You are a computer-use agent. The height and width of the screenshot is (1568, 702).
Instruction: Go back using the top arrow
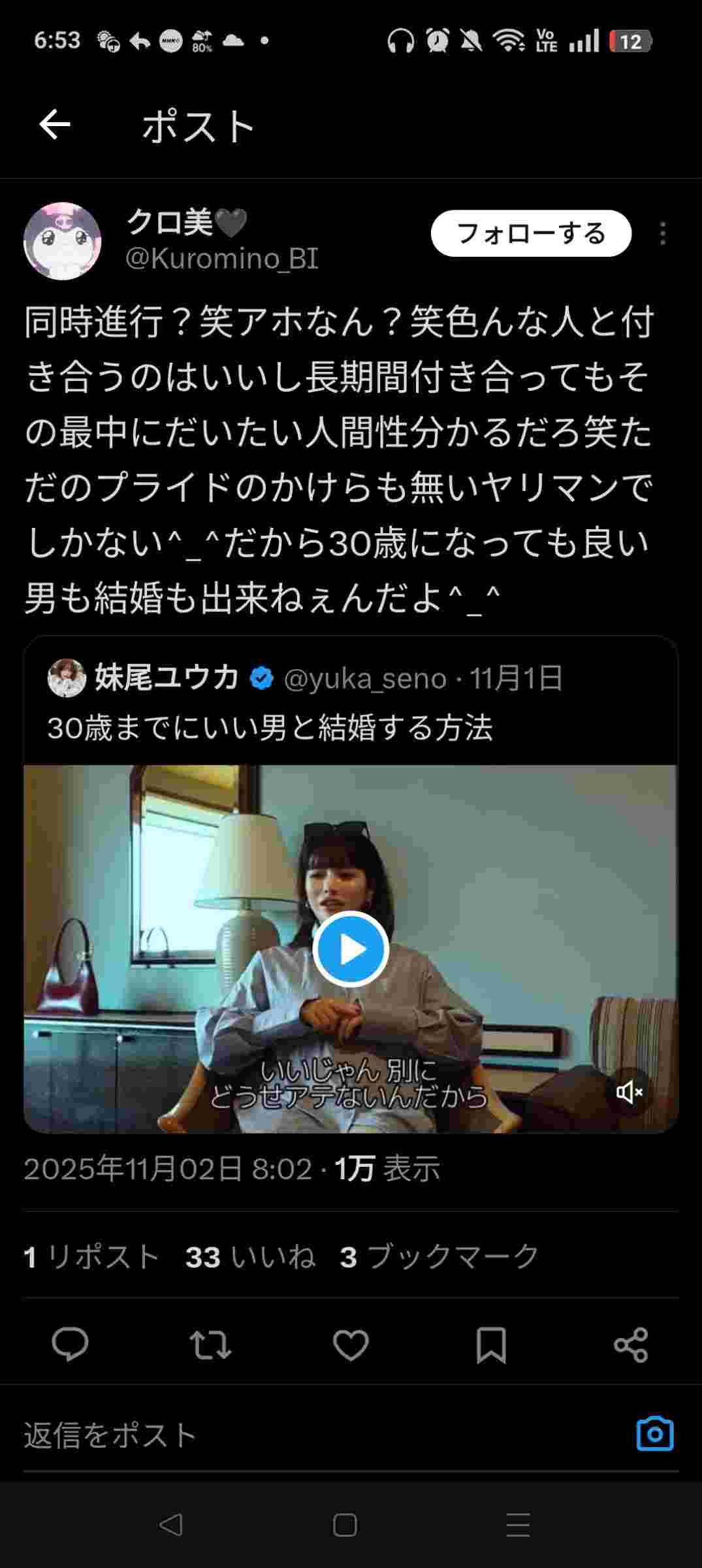[x=55, y=125]
